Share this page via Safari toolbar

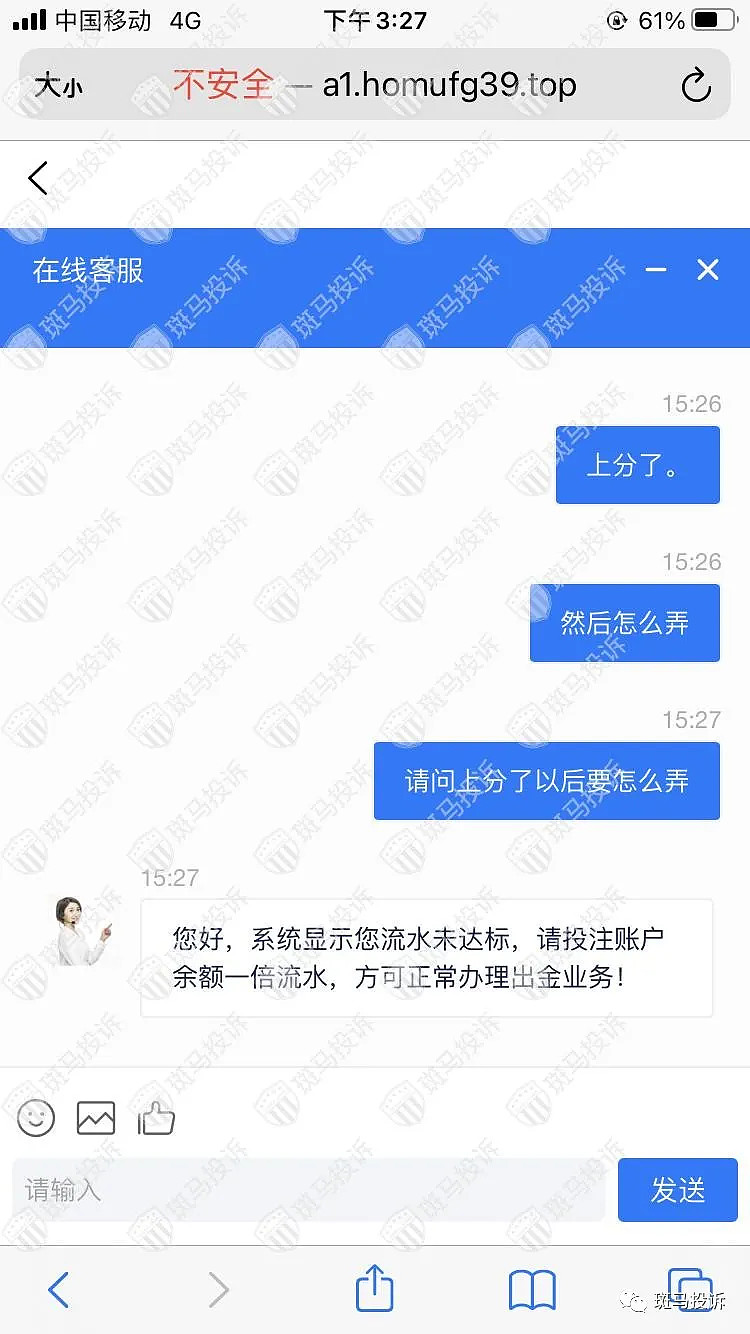tap(374, 1288)
